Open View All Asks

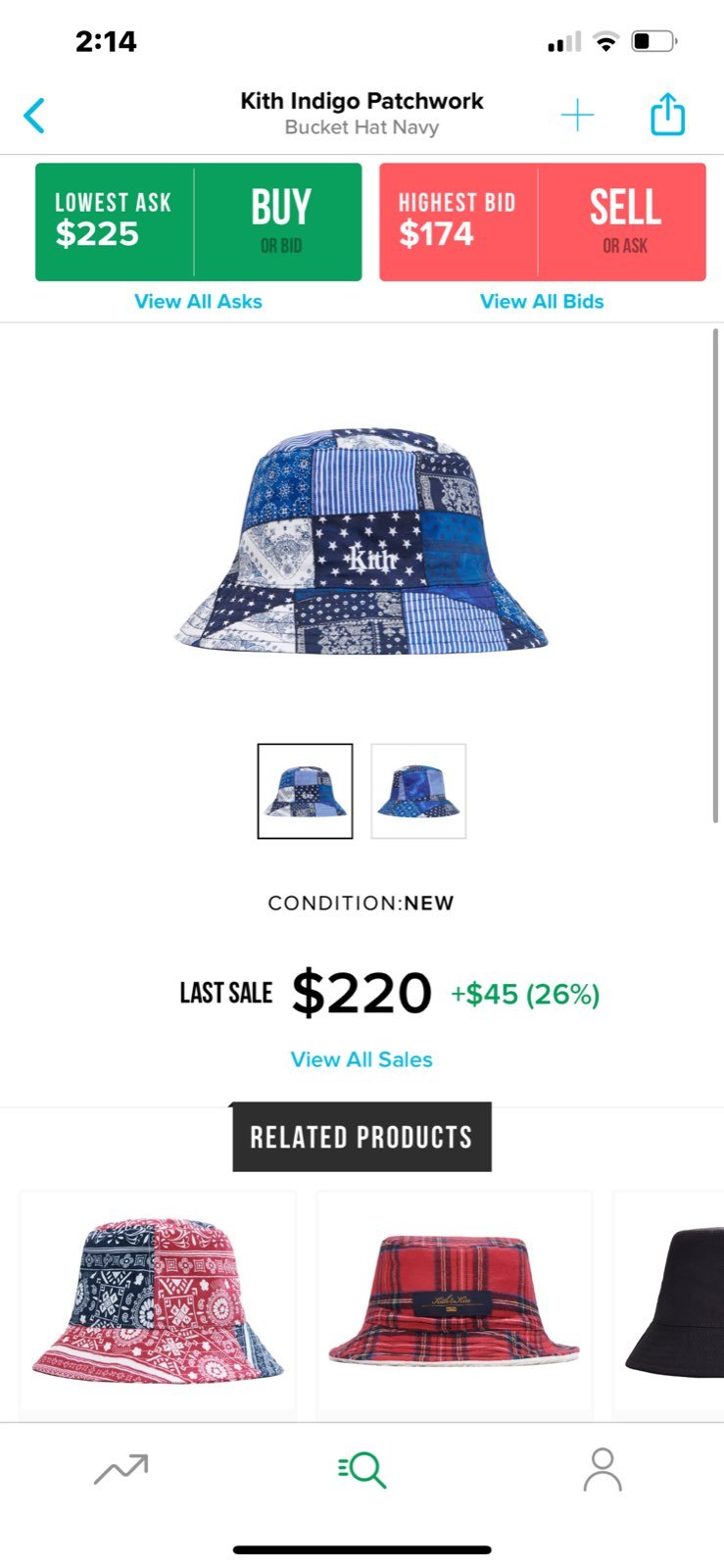point(199,302)
